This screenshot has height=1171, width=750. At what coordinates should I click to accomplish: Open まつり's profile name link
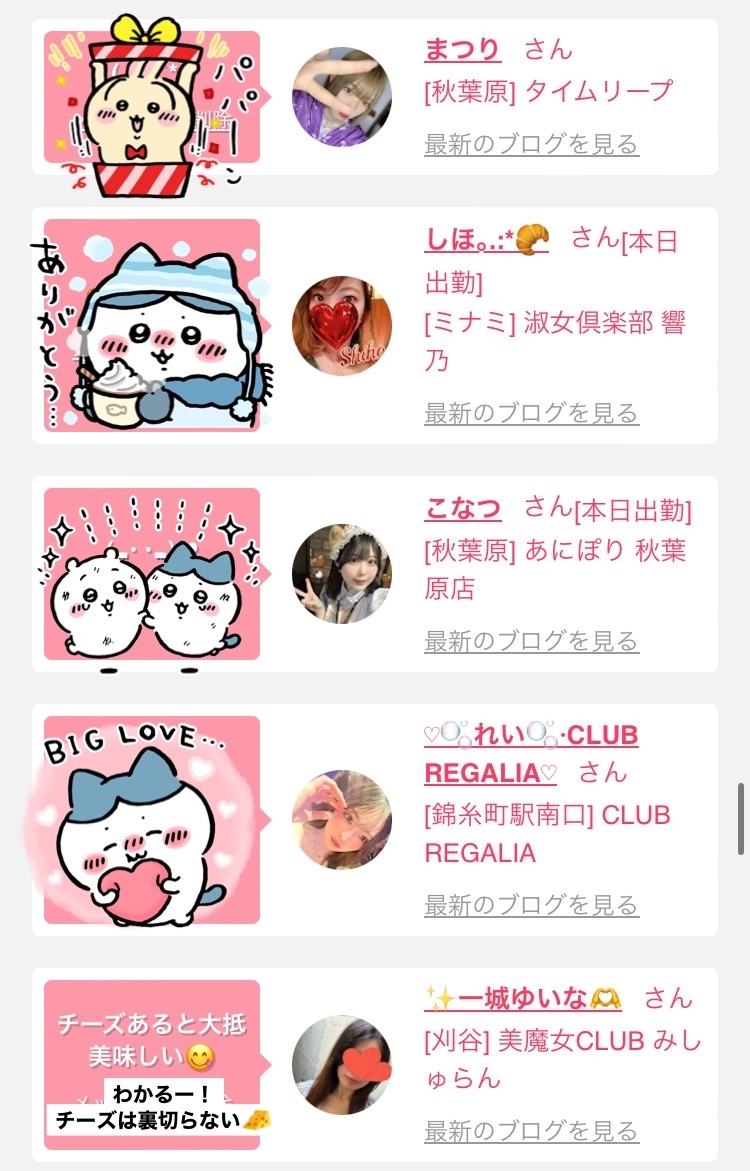click(462, 50)
